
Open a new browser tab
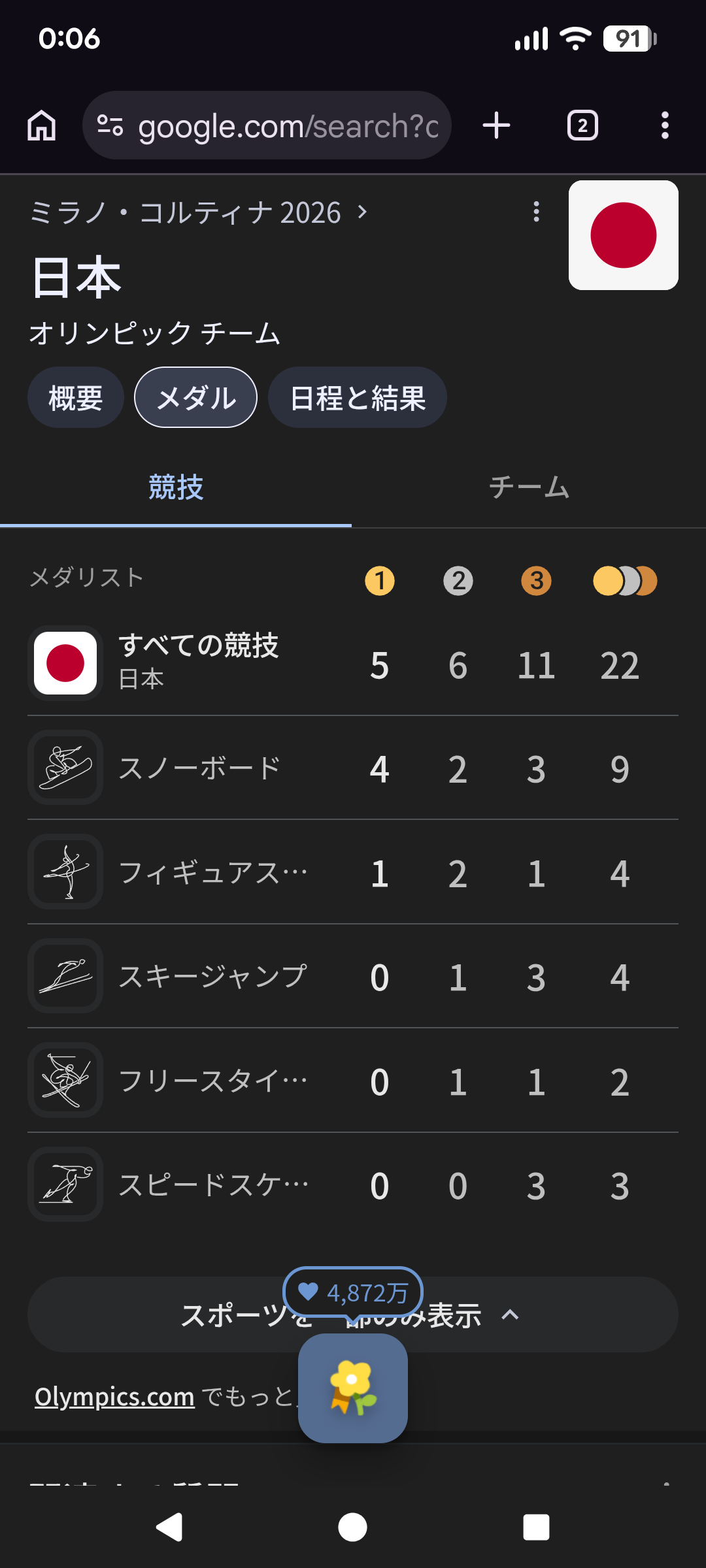(496, 125)
